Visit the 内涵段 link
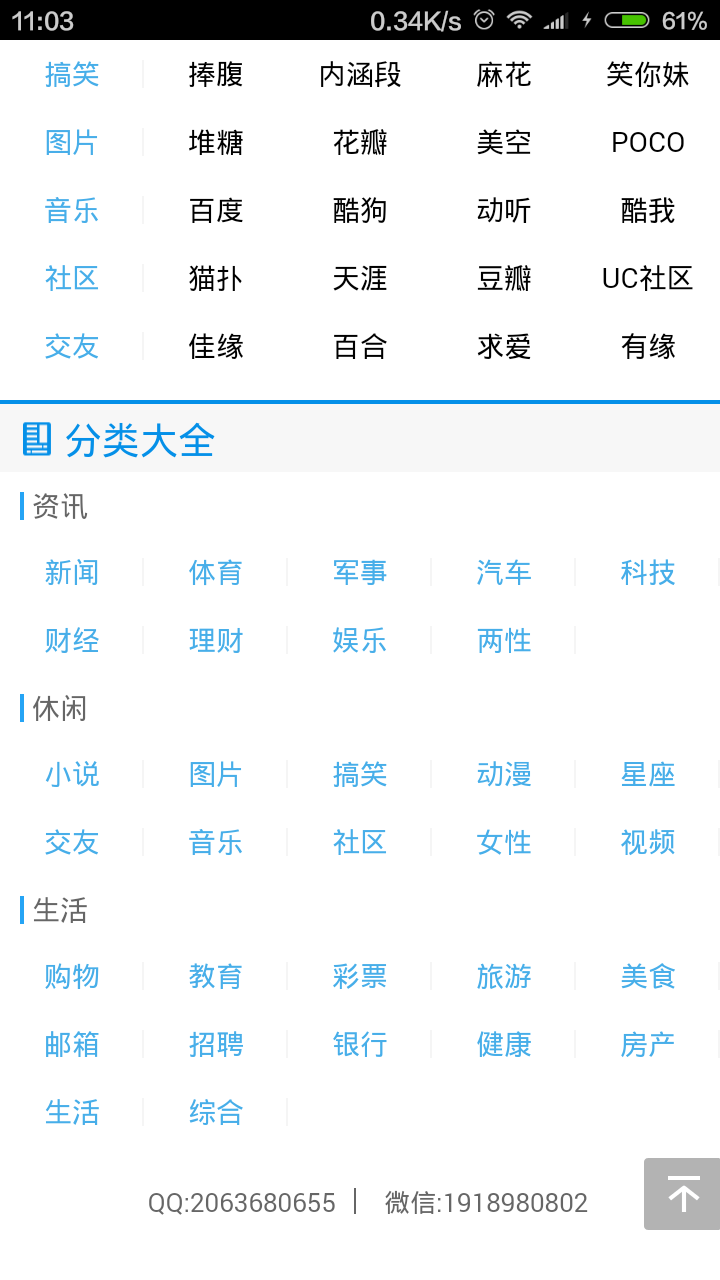The height and width of the screenshot is (1280, 720). click(360, 74)
